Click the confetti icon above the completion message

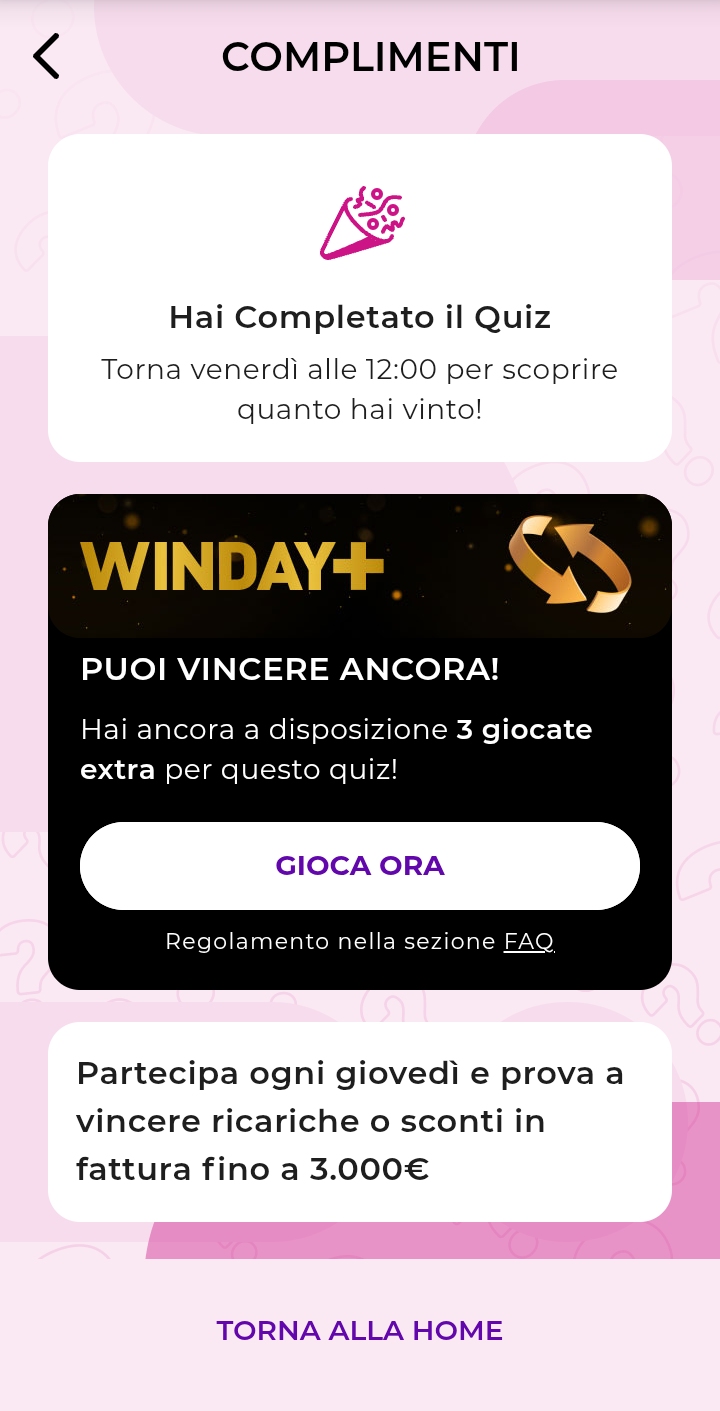(360, 222)
